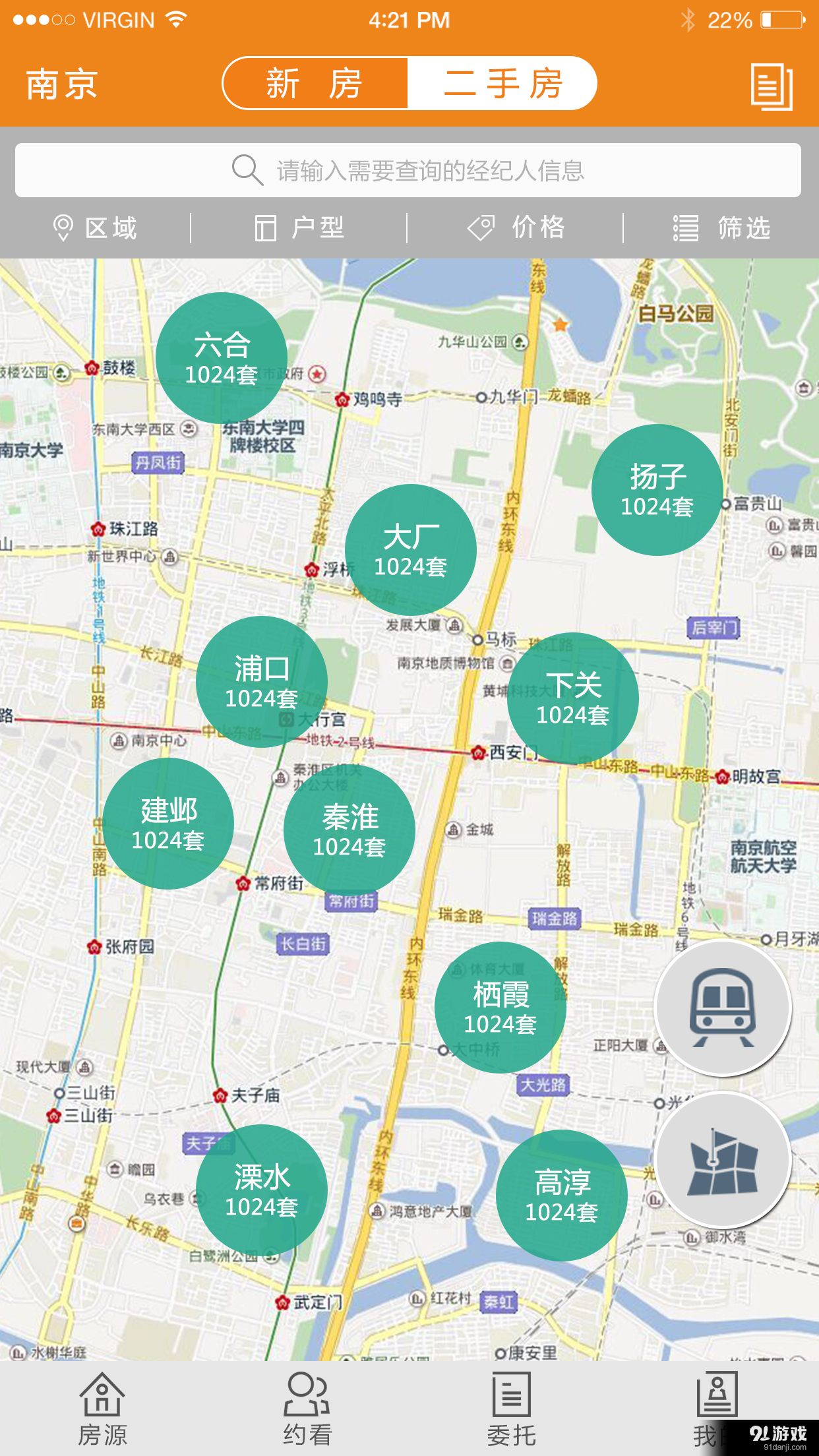Select the 高淳 1024套 map bubble

[561, 1196]
